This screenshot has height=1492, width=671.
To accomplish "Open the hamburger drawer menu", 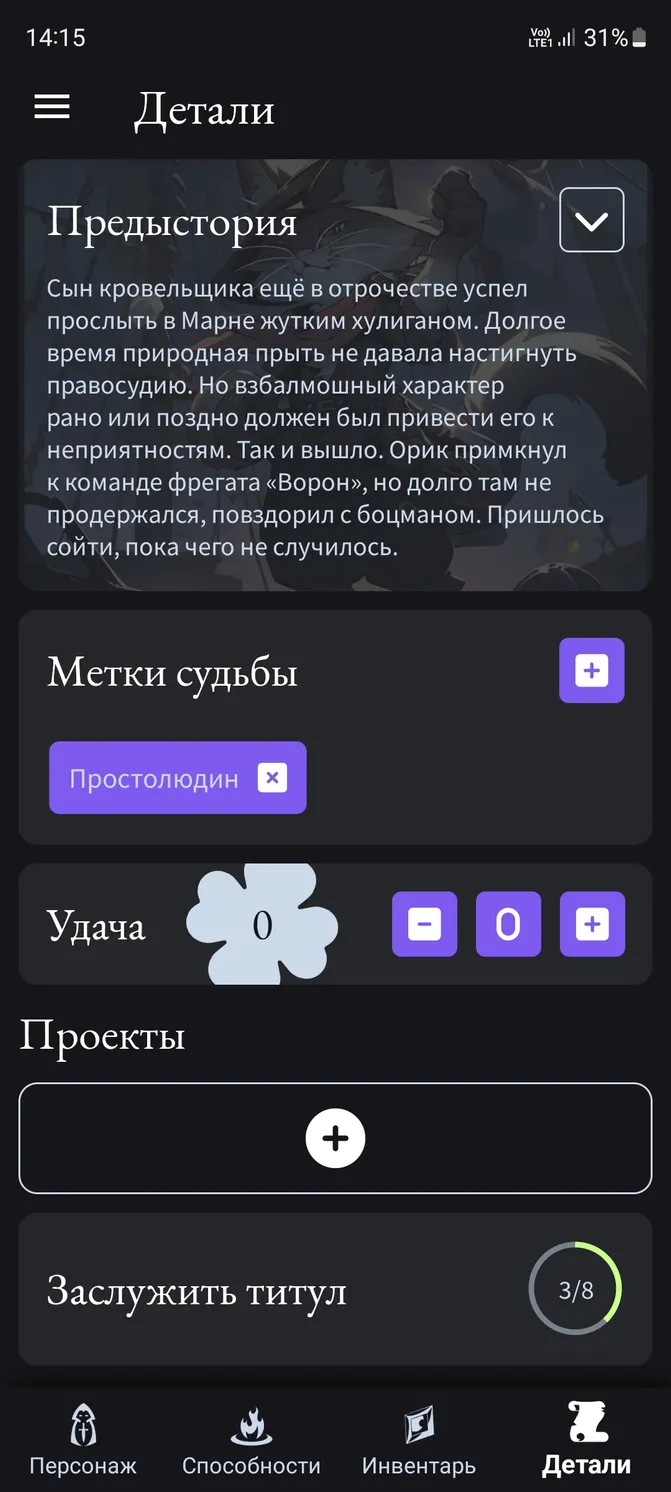I will coord(52,107).
